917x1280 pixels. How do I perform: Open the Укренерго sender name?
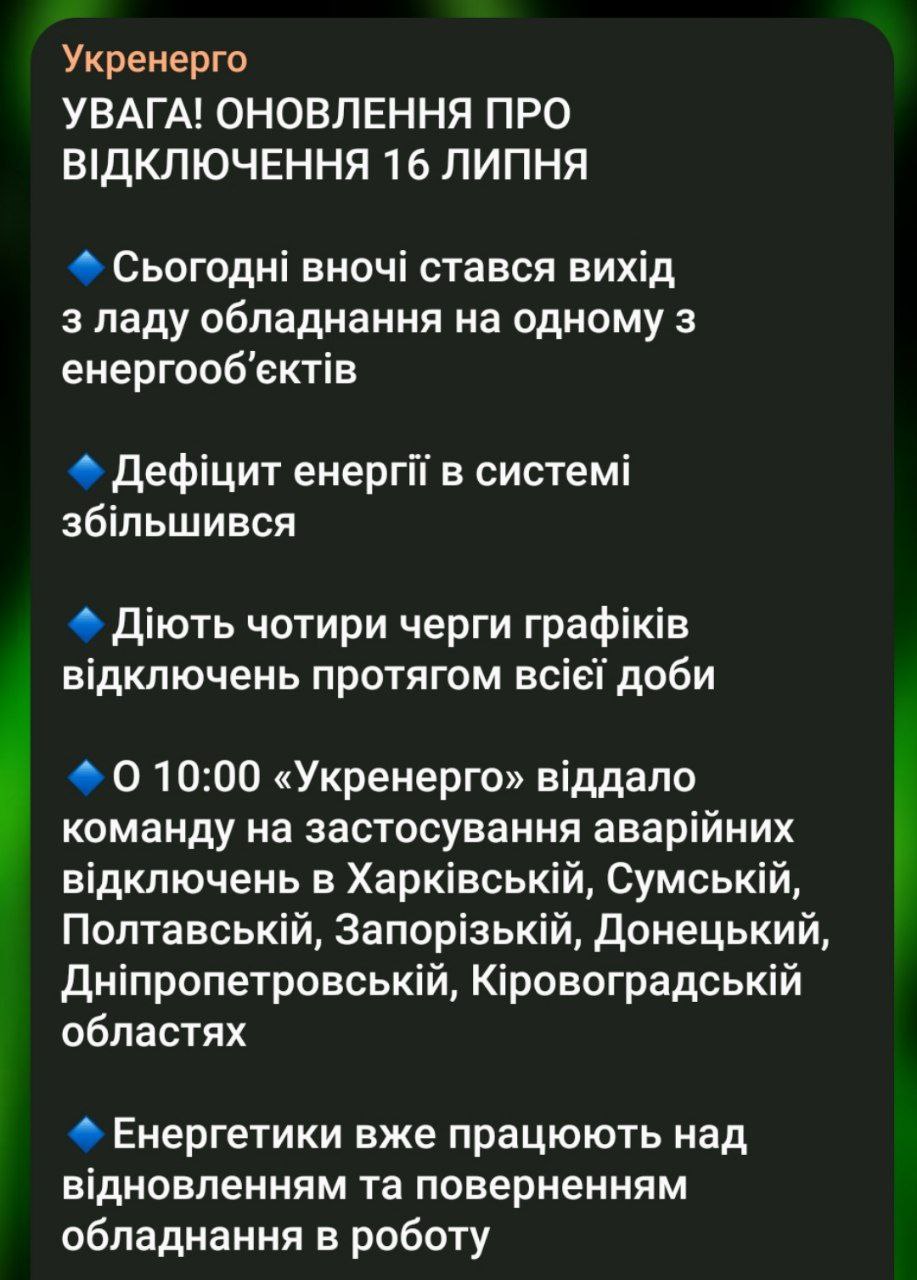coord(154,61)
